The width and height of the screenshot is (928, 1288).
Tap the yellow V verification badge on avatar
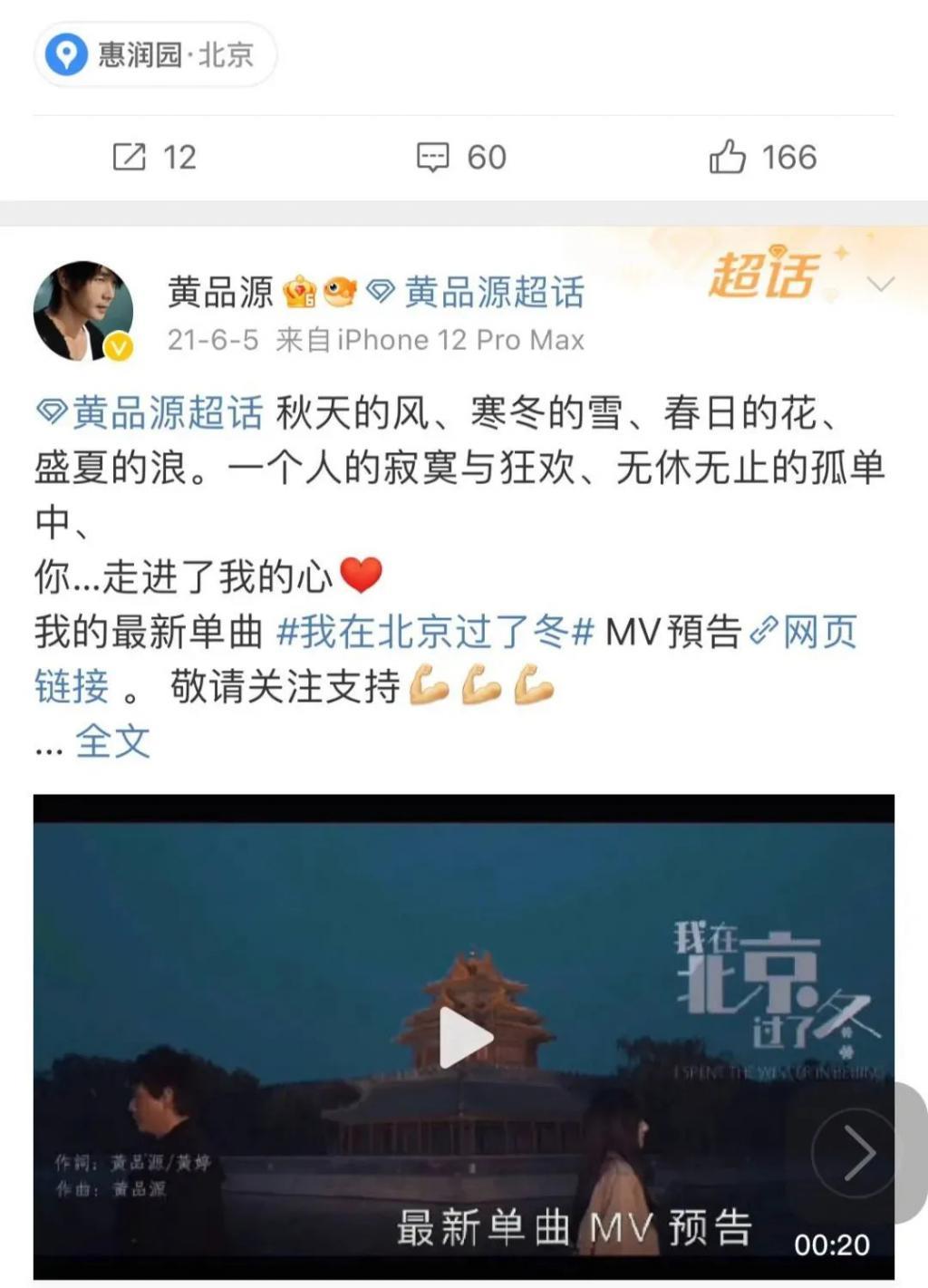(x=117, y=344)
